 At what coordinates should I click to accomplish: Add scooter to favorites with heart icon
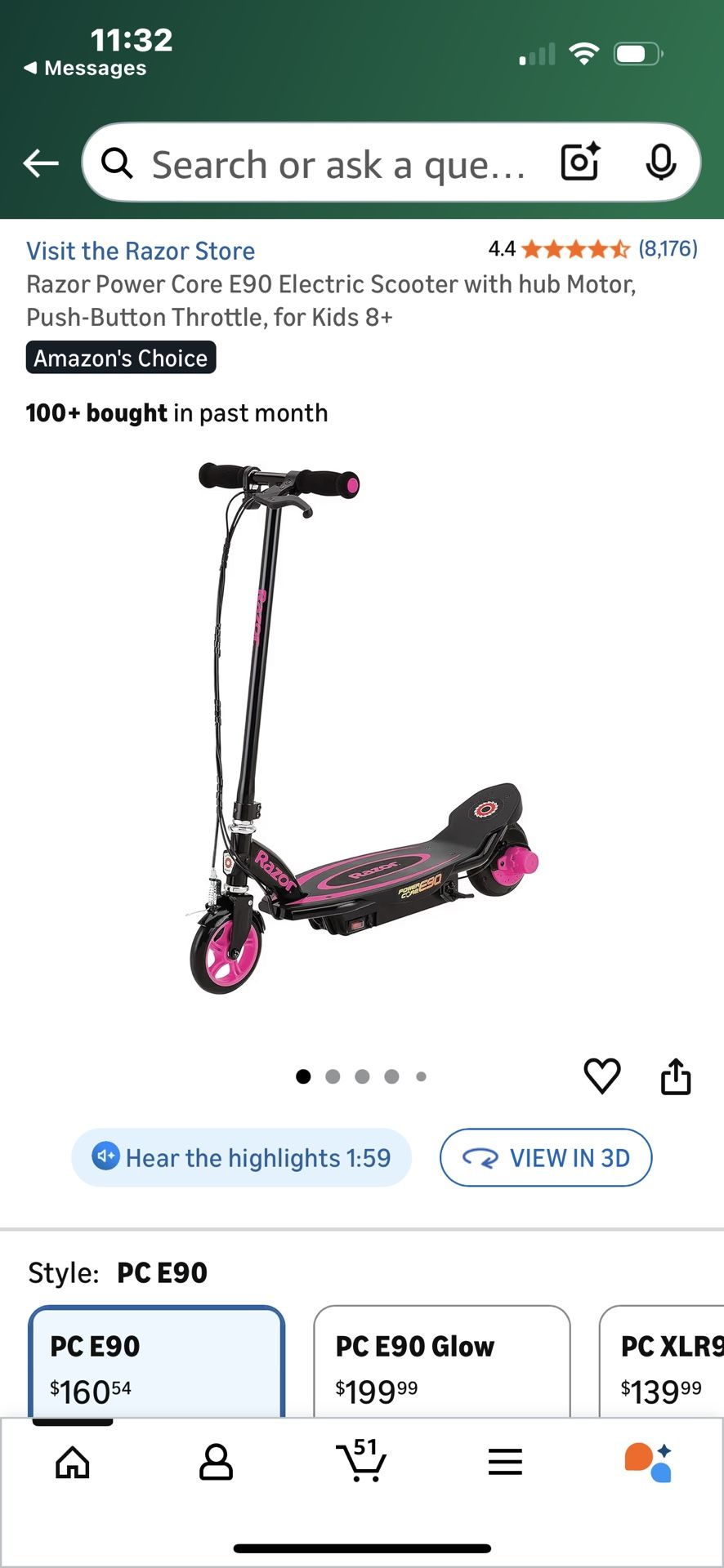click(x=602, y=1076)
